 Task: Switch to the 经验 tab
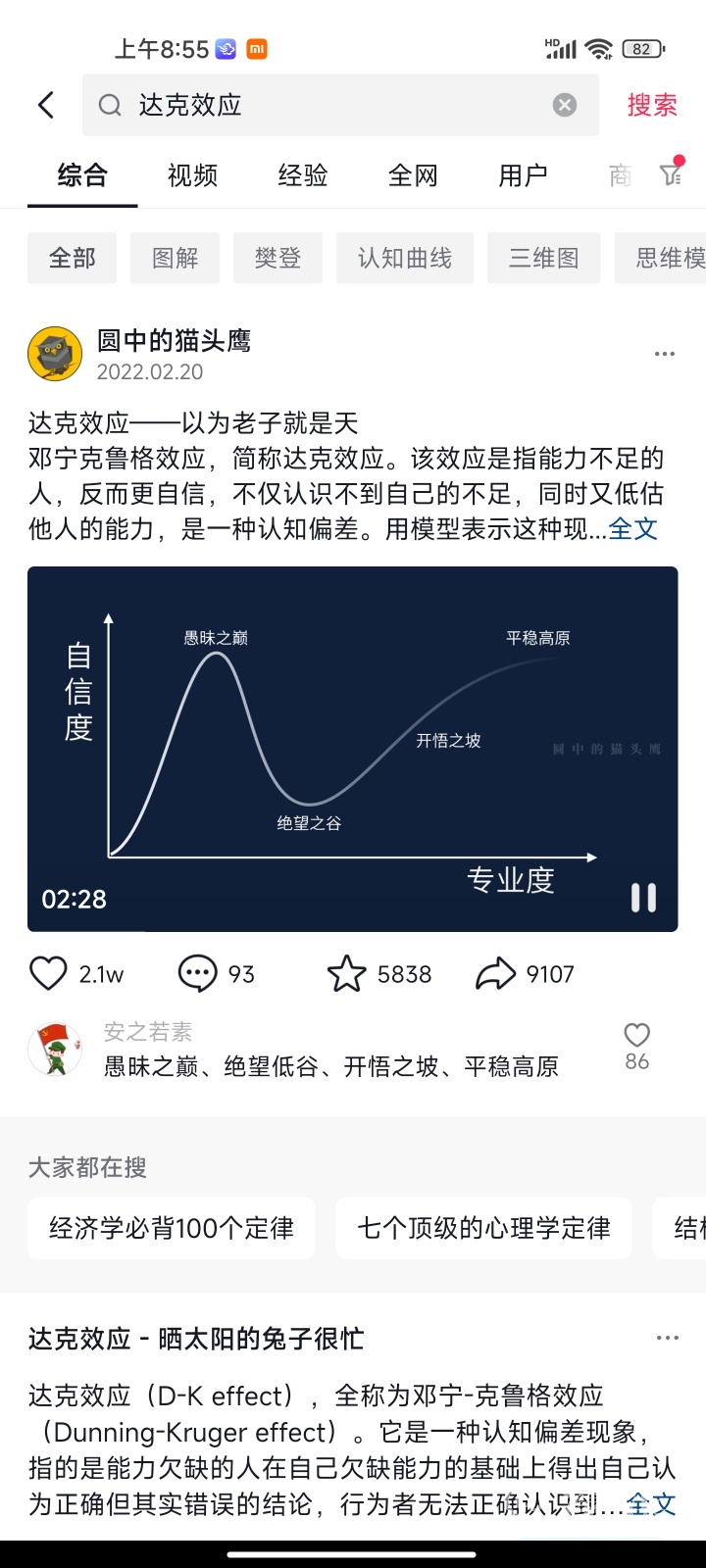[302, 175]
